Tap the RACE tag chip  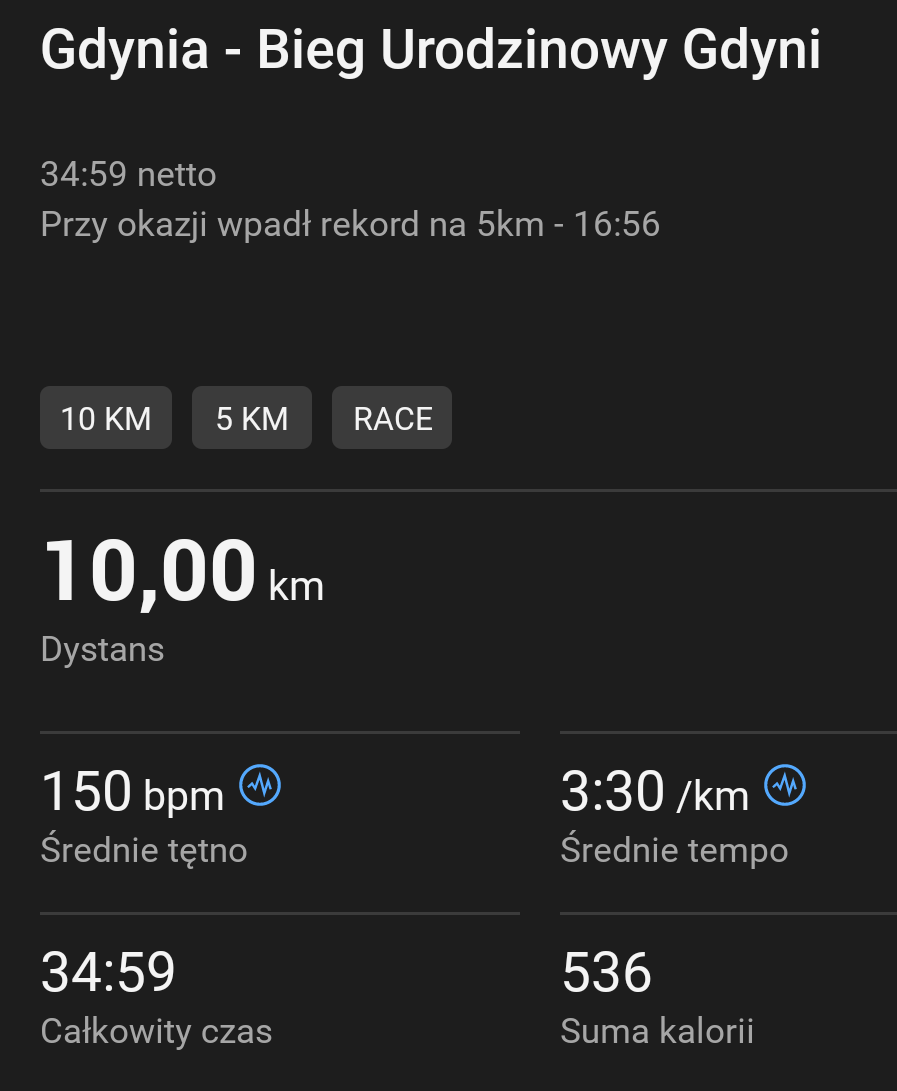[x=392, y=418]
